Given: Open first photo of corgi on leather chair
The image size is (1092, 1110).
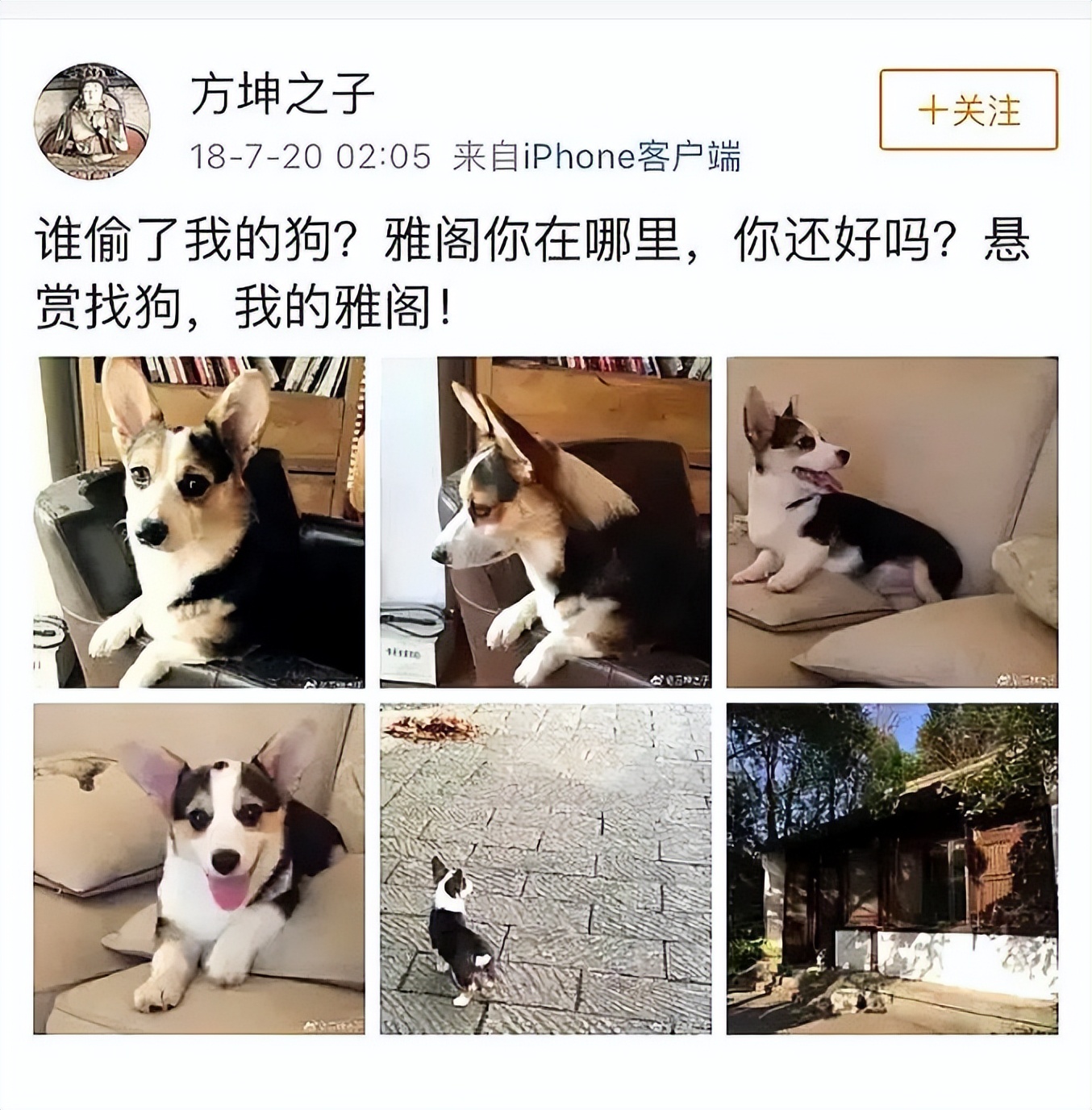Looking at the screenshot, I should pos(199,522).
